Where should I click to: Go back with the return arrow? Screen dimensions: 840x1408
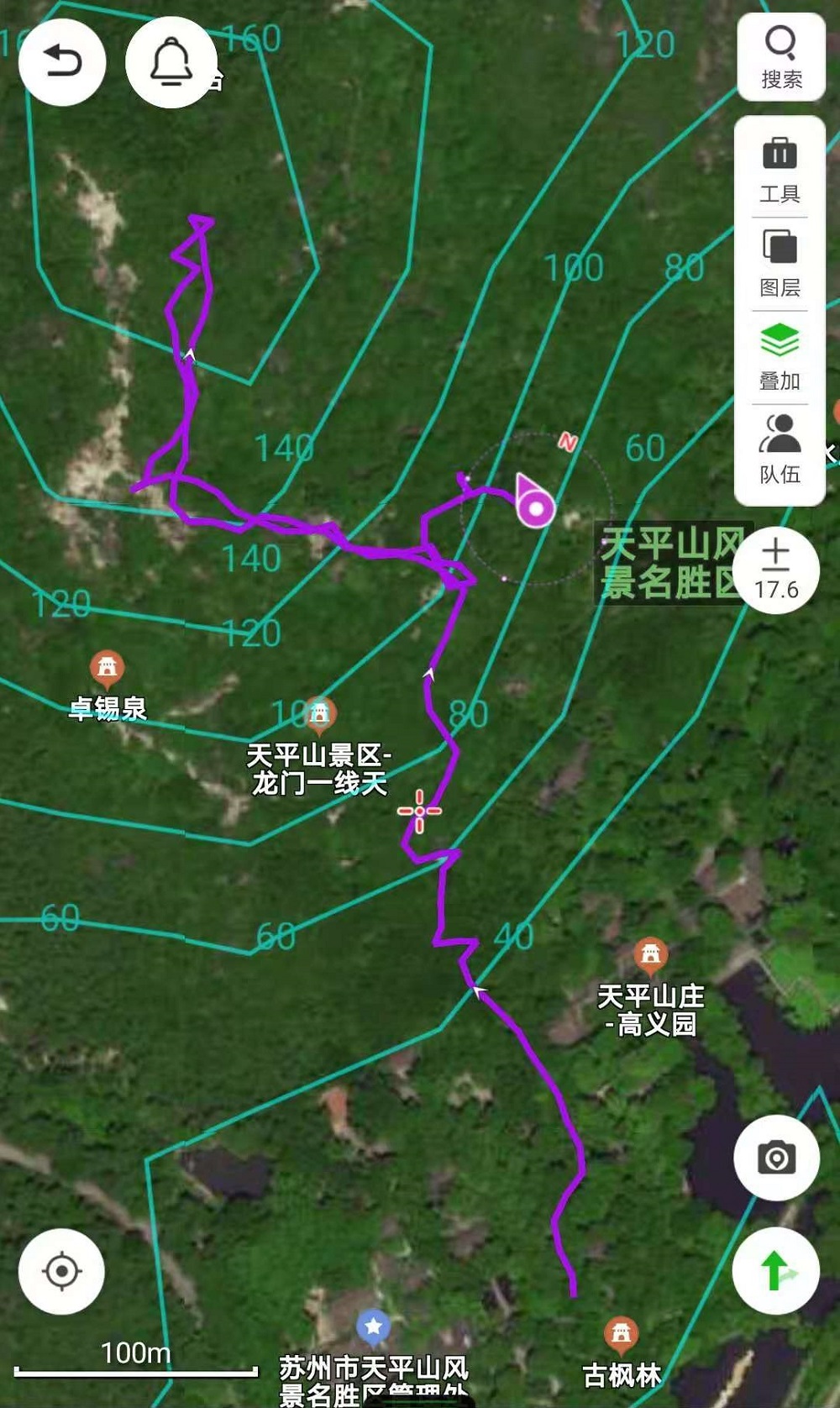point(62,62)
